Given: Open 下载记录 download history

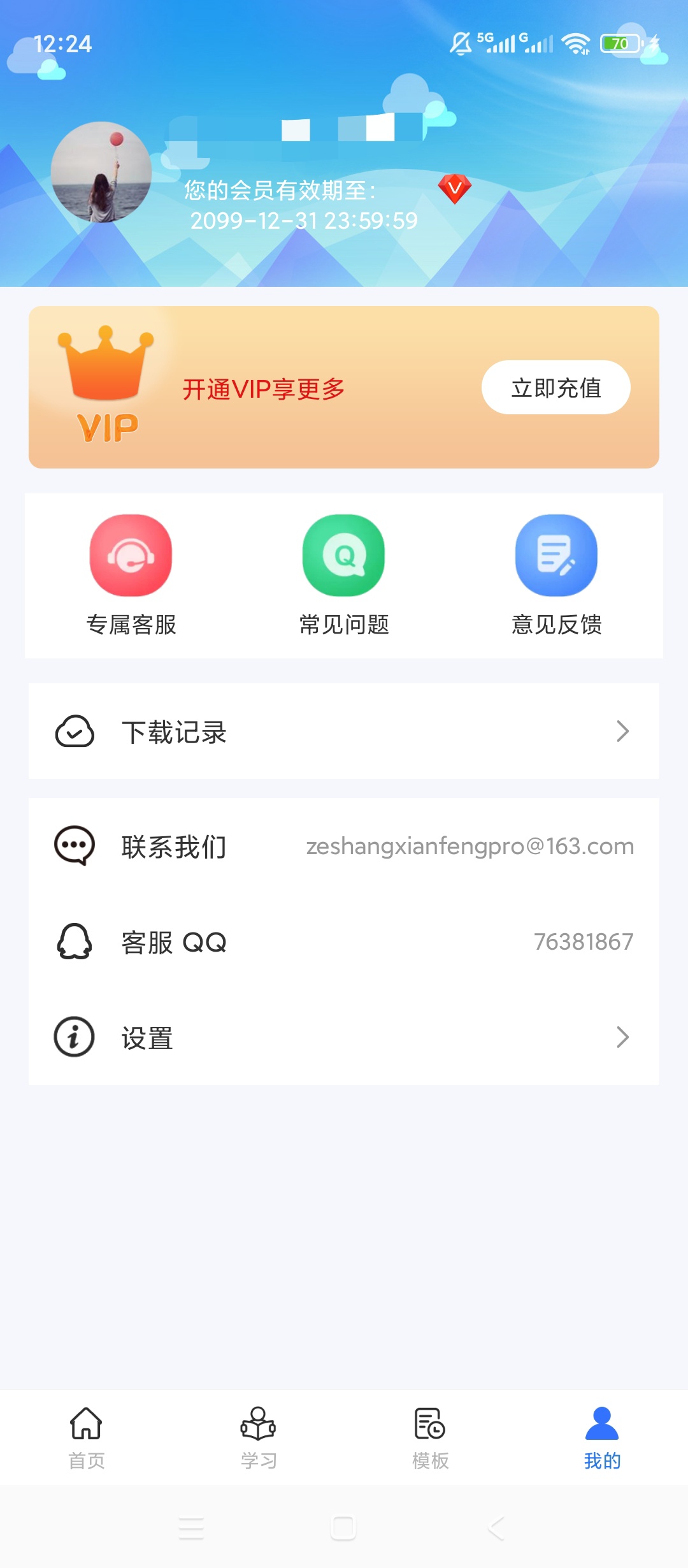Looking at the screenshot, I should [344, 731].
